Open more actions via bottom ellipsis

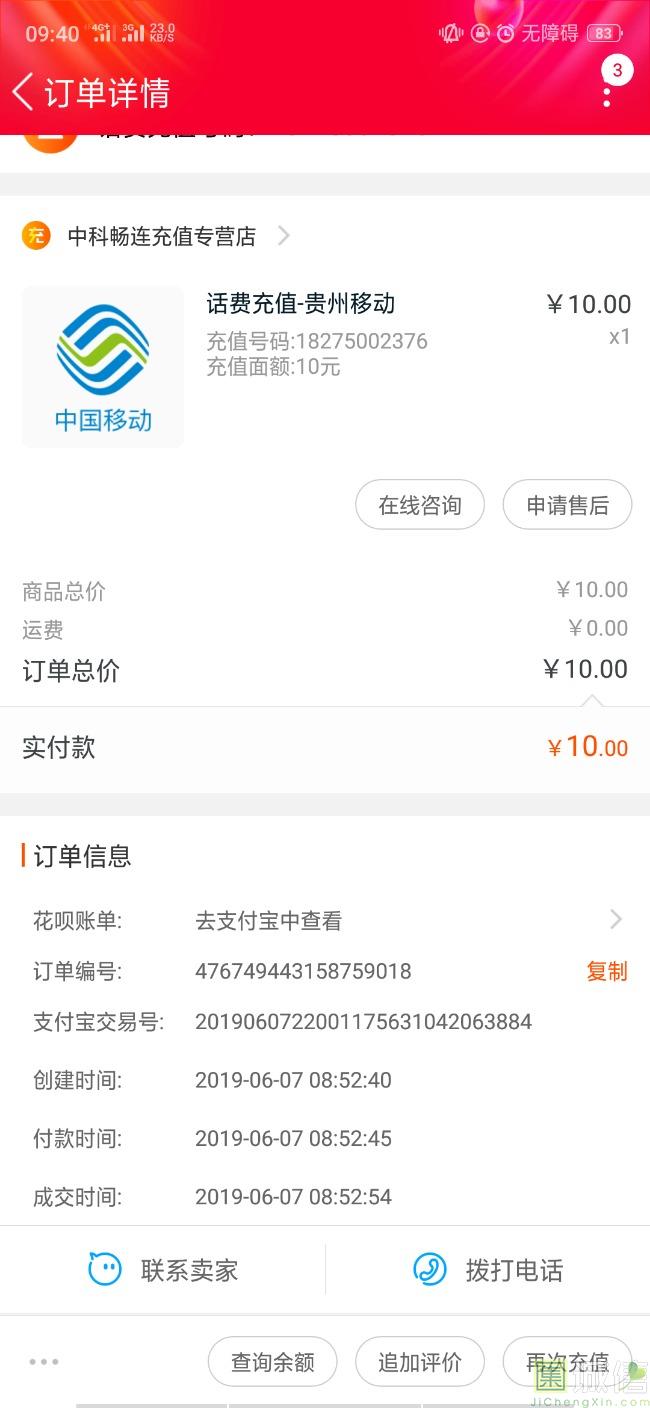coord(44,1362)
